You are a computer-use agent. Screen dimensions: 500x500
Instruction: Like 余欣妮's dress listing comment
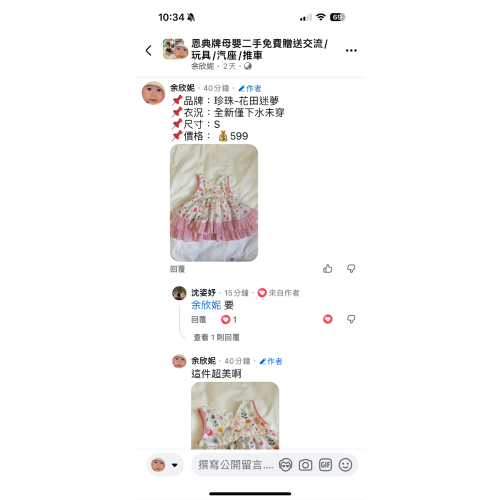click(328, 269)
